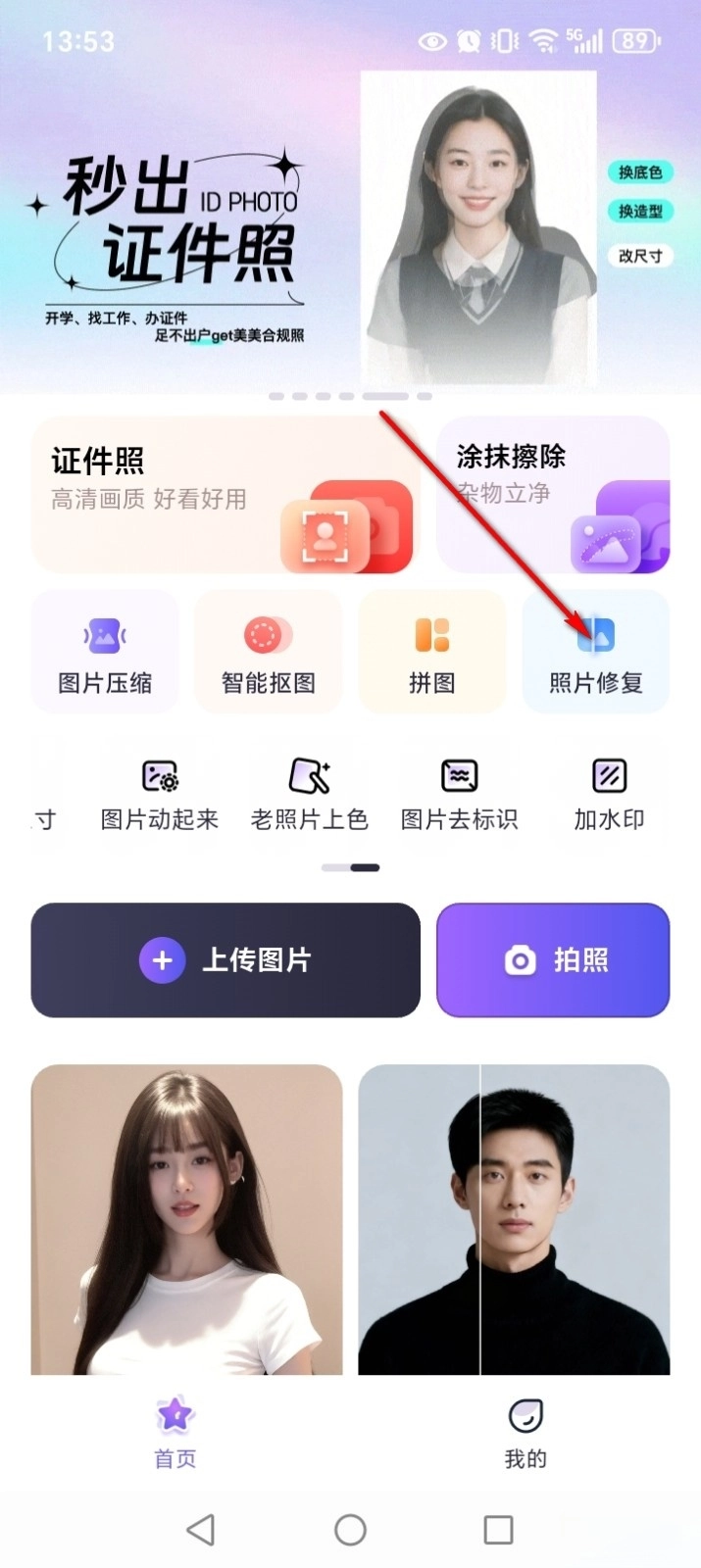Open the recent apps overview
701x1568 pixels.
(x=498, y=1530)
